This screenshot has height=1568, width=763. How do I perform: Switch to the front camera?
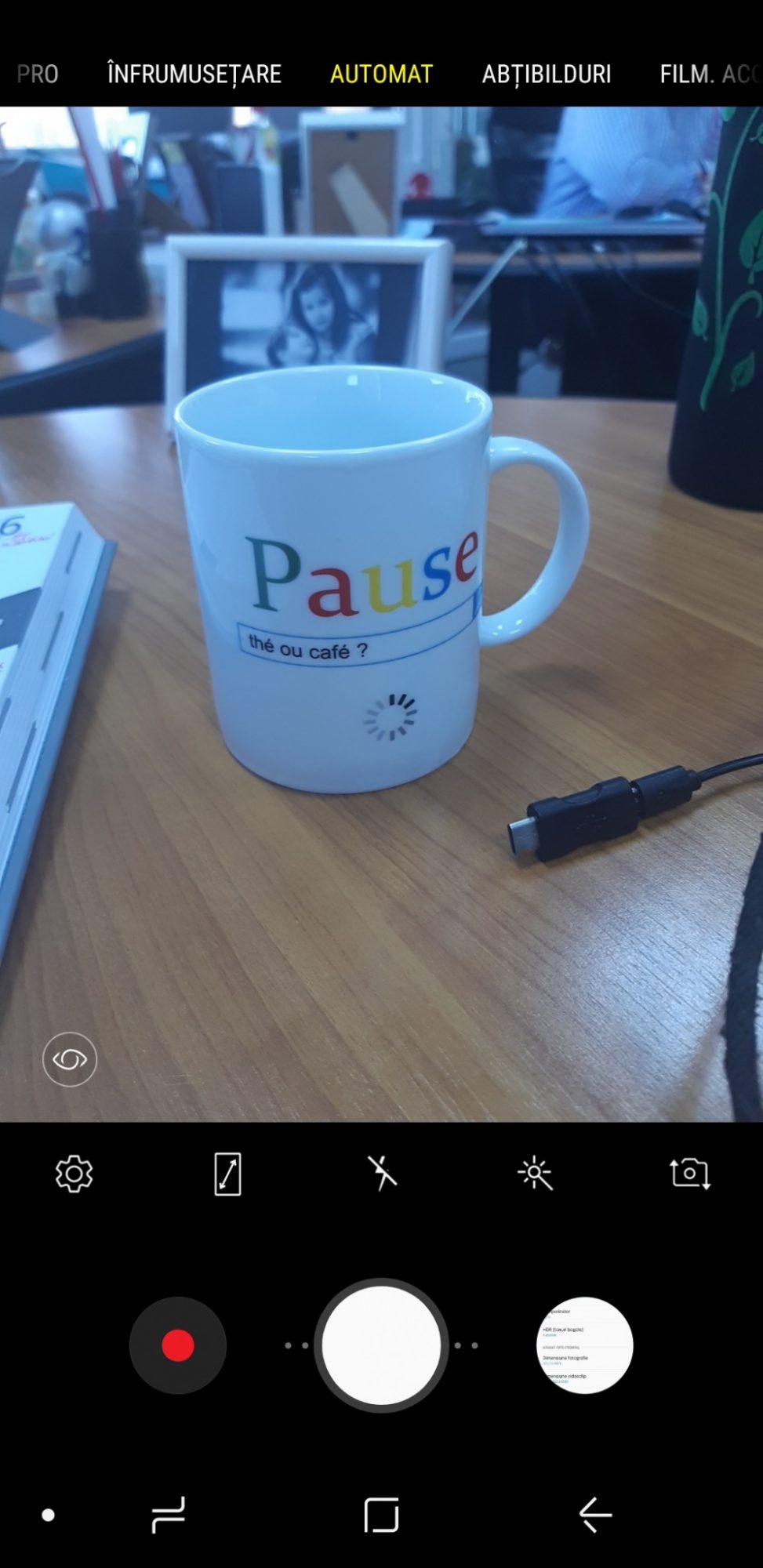pyautogui.click(x=689, y=1174)
